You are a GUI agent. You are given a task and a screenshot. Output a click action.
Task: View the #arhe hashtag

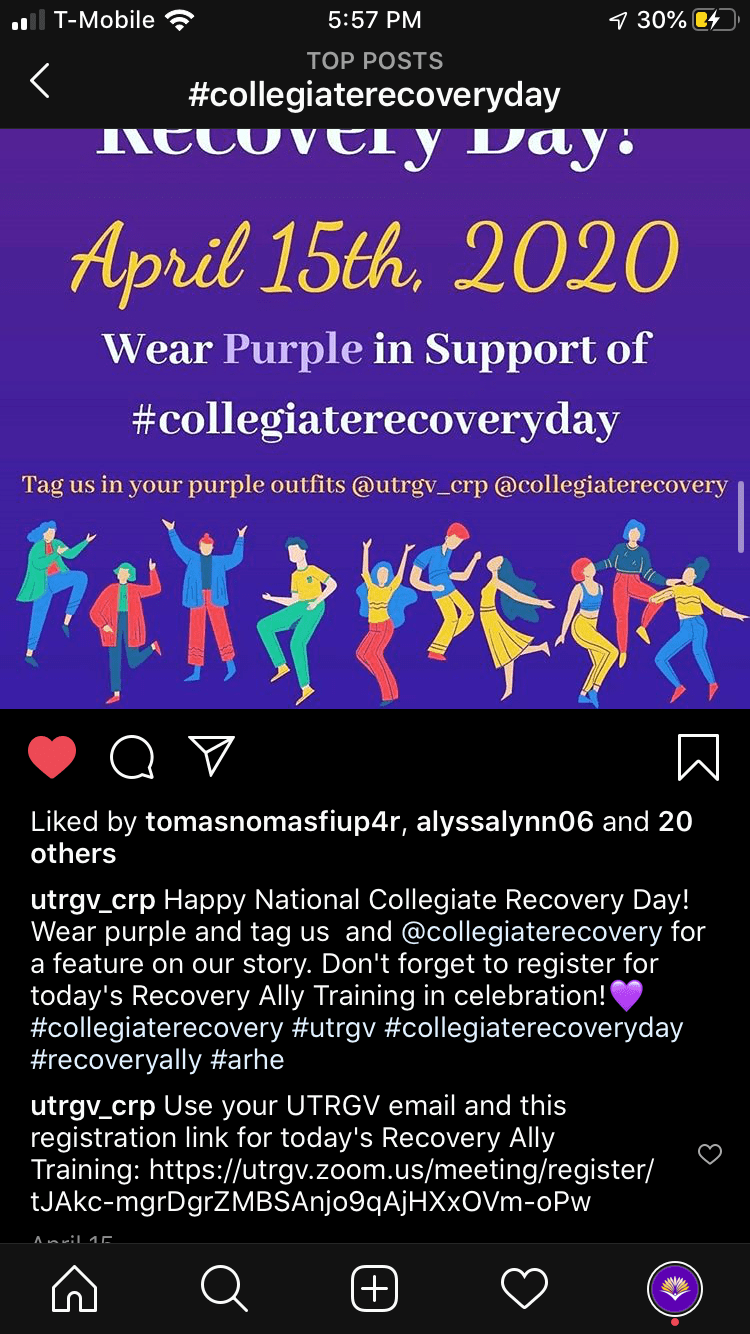click(x=247, y=1060)
